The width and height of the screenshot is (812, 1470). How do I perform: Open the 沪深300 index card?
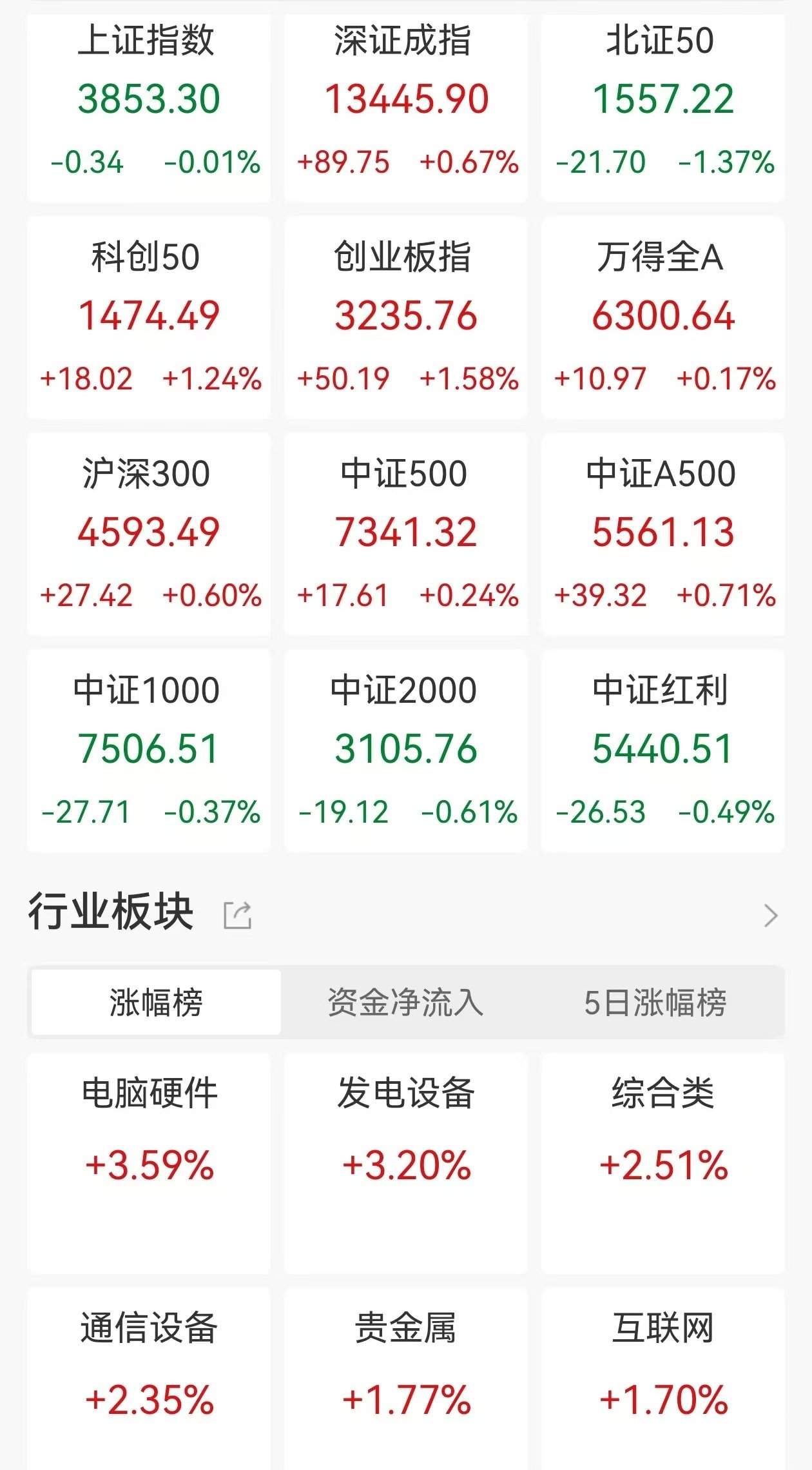149,534
